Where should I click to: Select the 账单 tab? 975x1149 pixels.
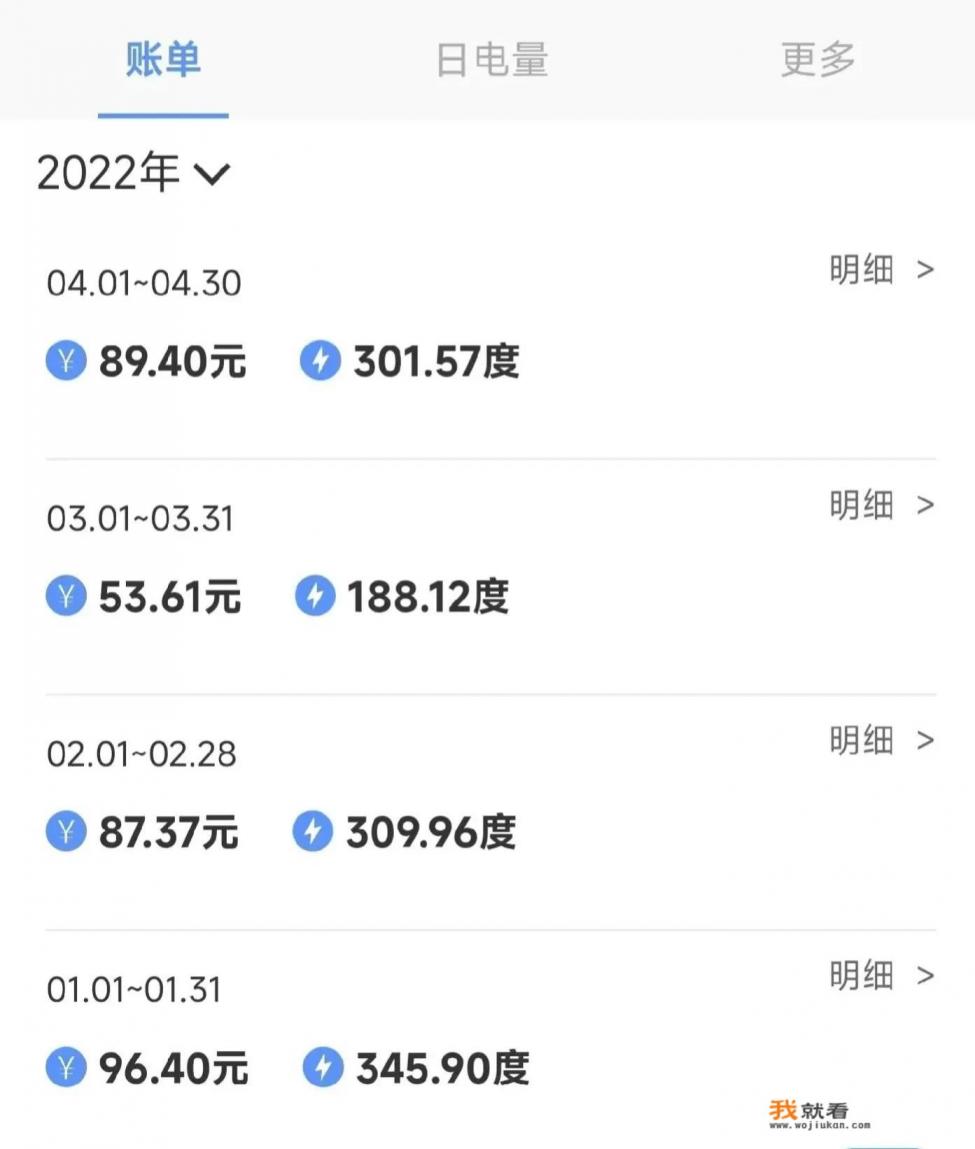click(163, 60)
